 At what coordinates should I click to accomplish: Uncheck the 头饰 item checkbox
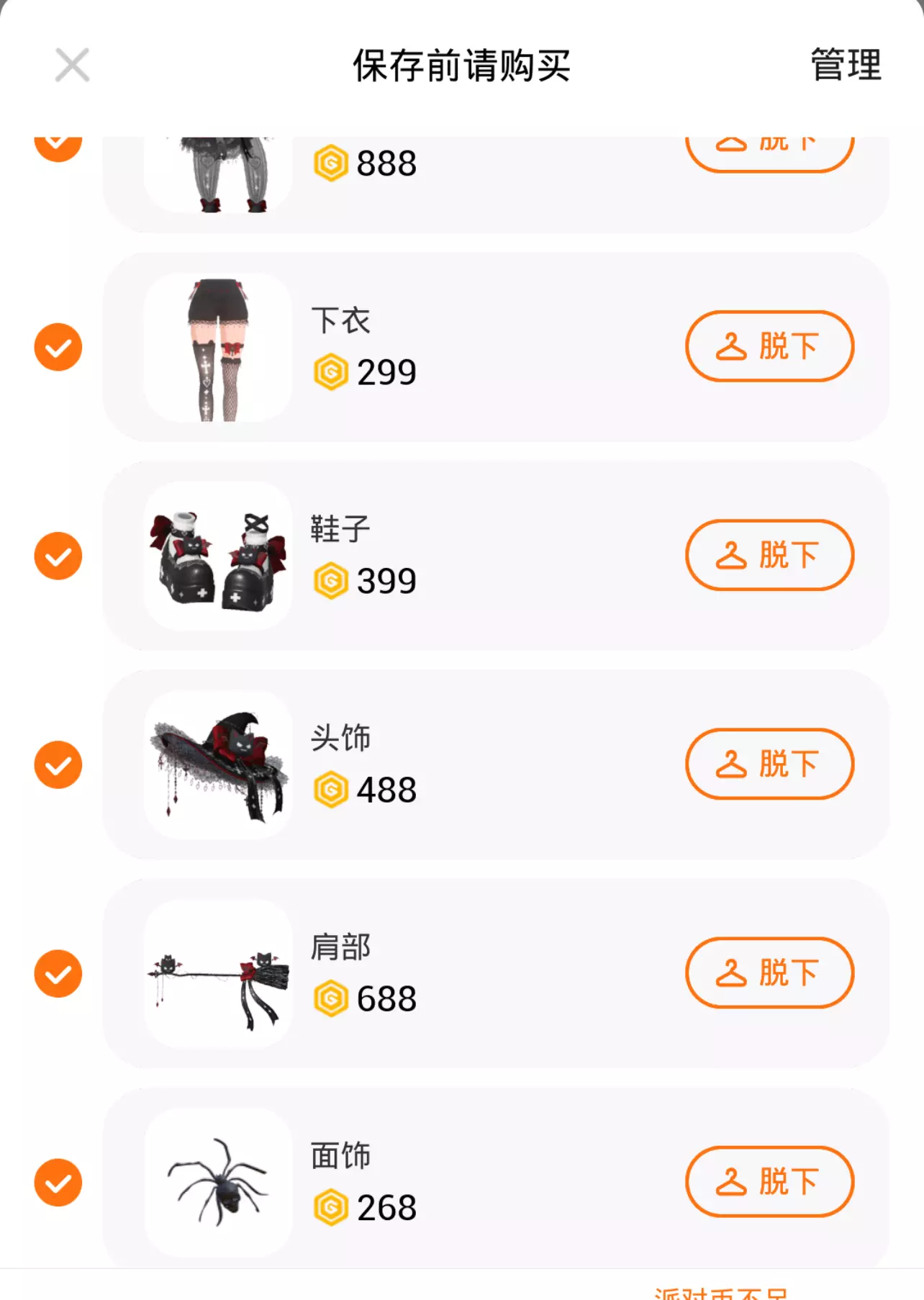click(x=58, y=764)
